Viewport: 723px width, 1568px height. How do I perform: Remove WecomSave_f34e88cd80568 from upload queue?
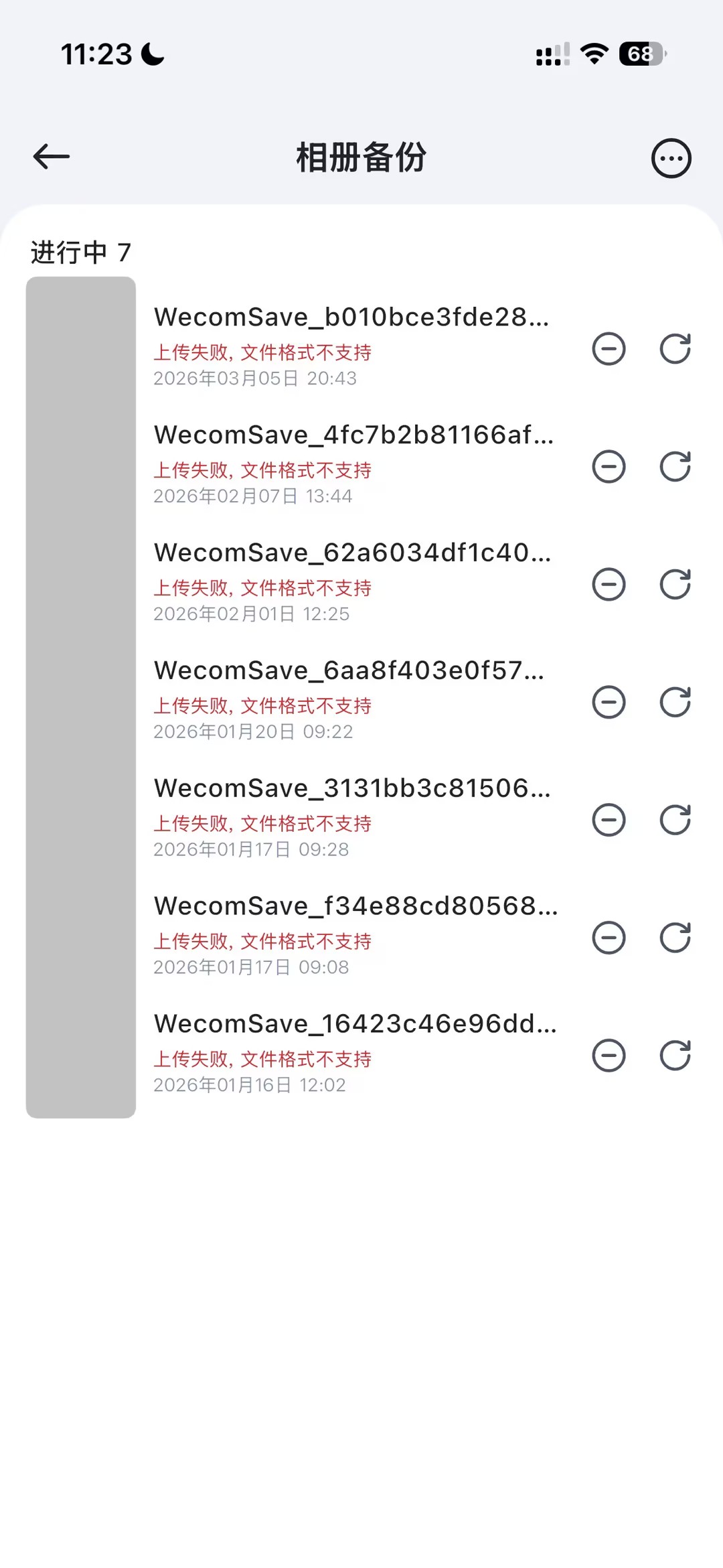click(x=609, y=938)
